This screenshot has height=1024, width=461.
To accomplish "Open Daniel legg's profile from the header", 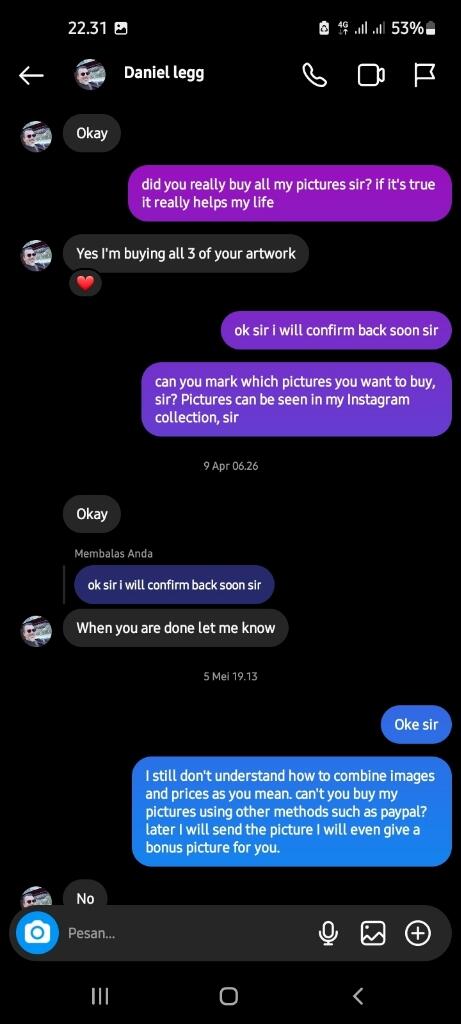I will click(x=138, y=73).
